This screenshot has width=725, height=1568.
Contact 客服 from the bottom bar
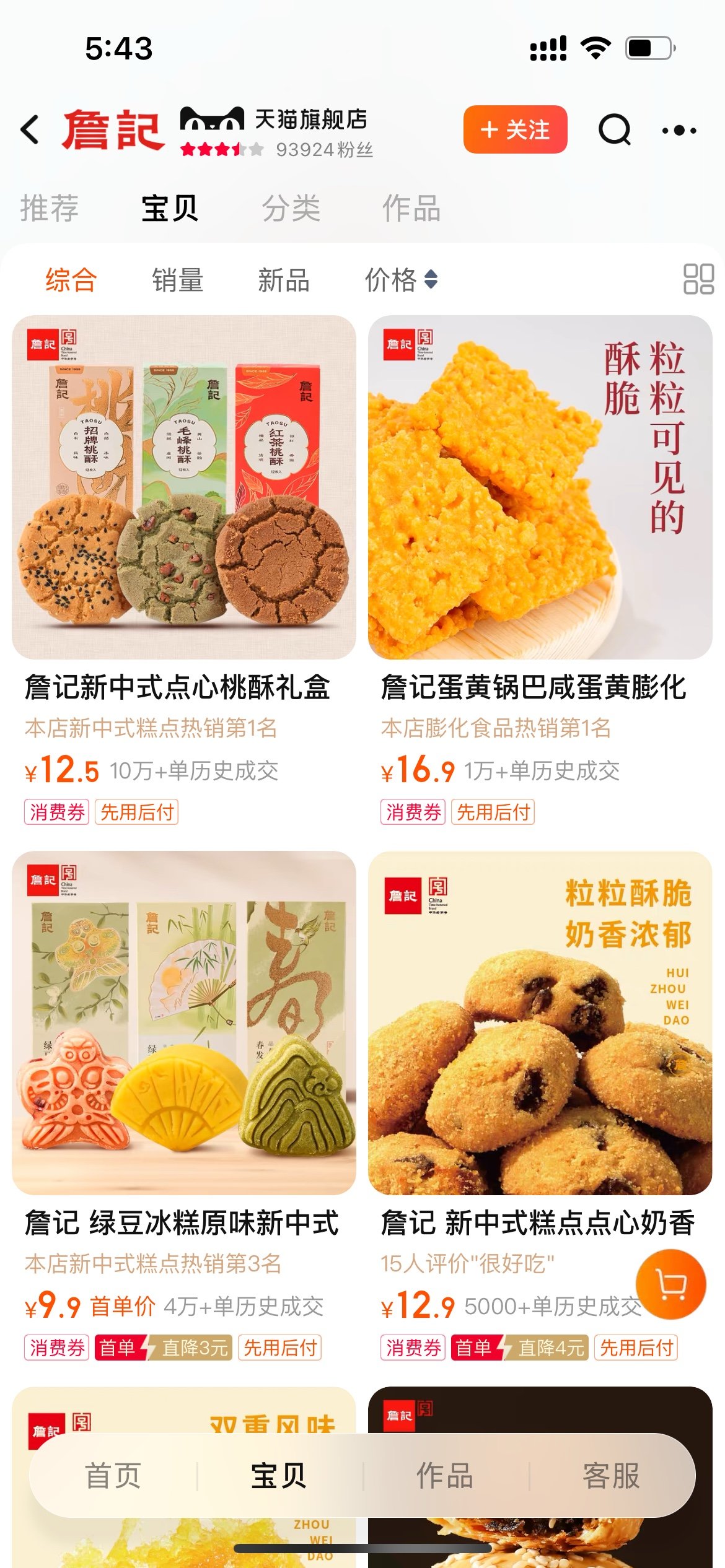pyautogui.click(x=611, y=1476)
